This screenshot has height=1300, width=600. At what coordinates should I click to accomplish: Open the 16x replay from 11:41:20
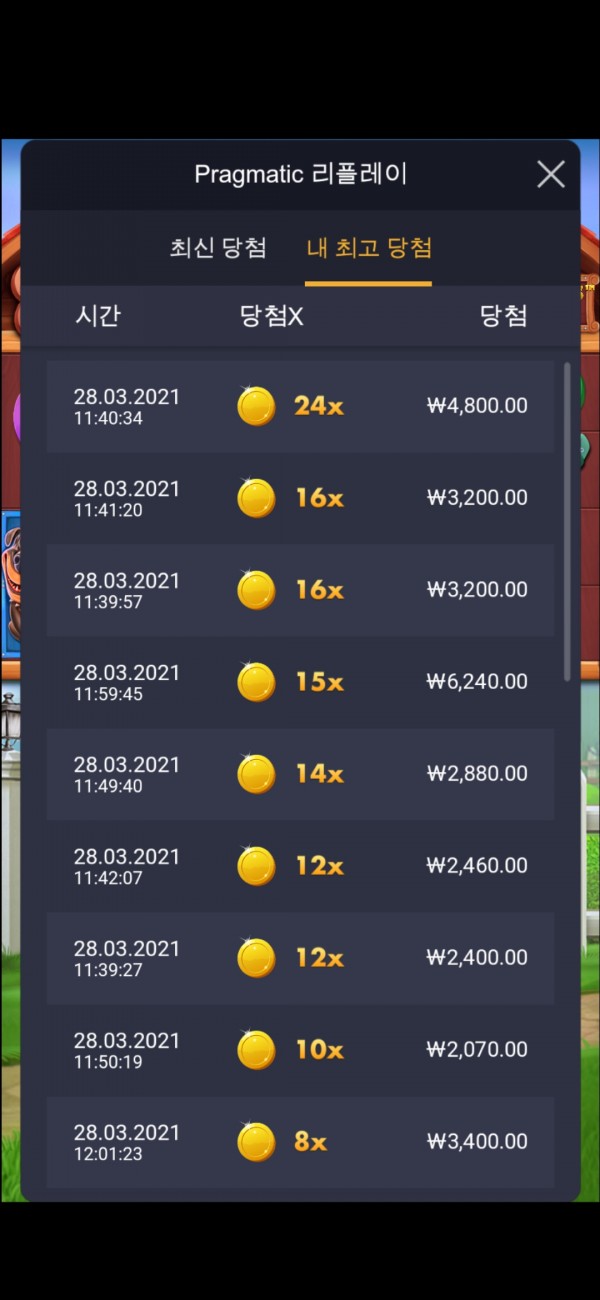[x=300, y=498]
